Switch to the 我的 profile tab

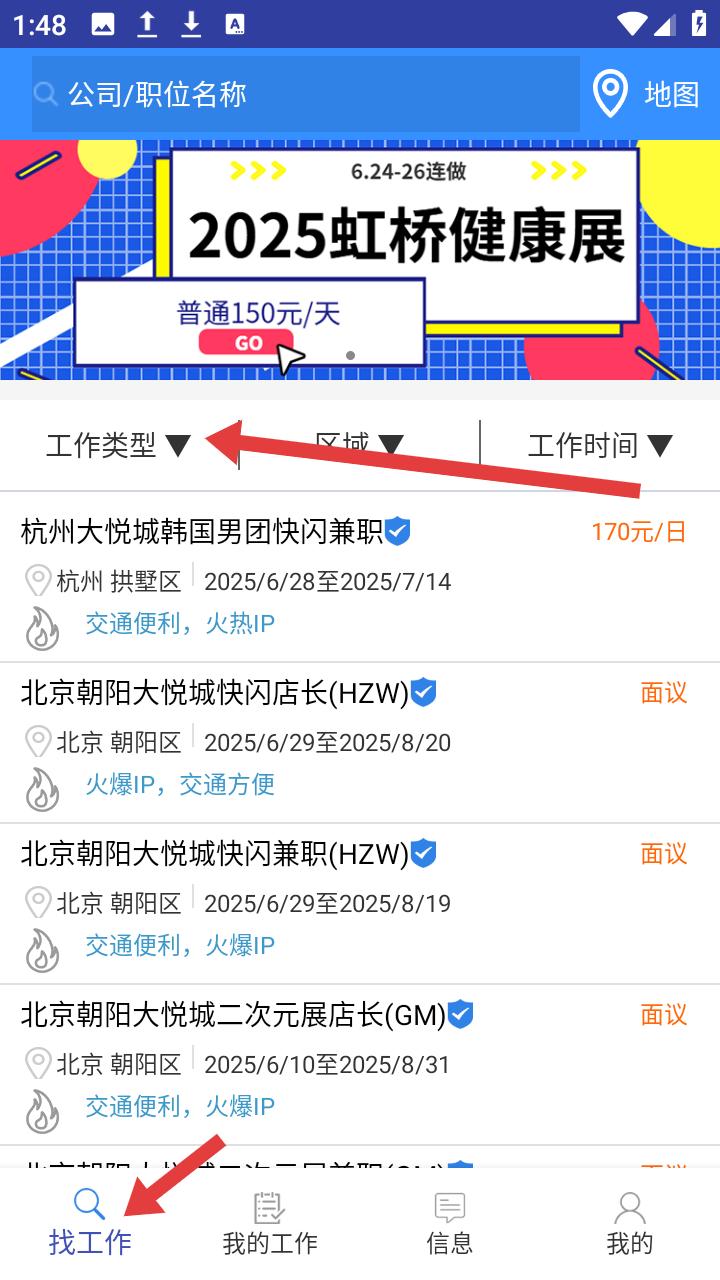630,1222
